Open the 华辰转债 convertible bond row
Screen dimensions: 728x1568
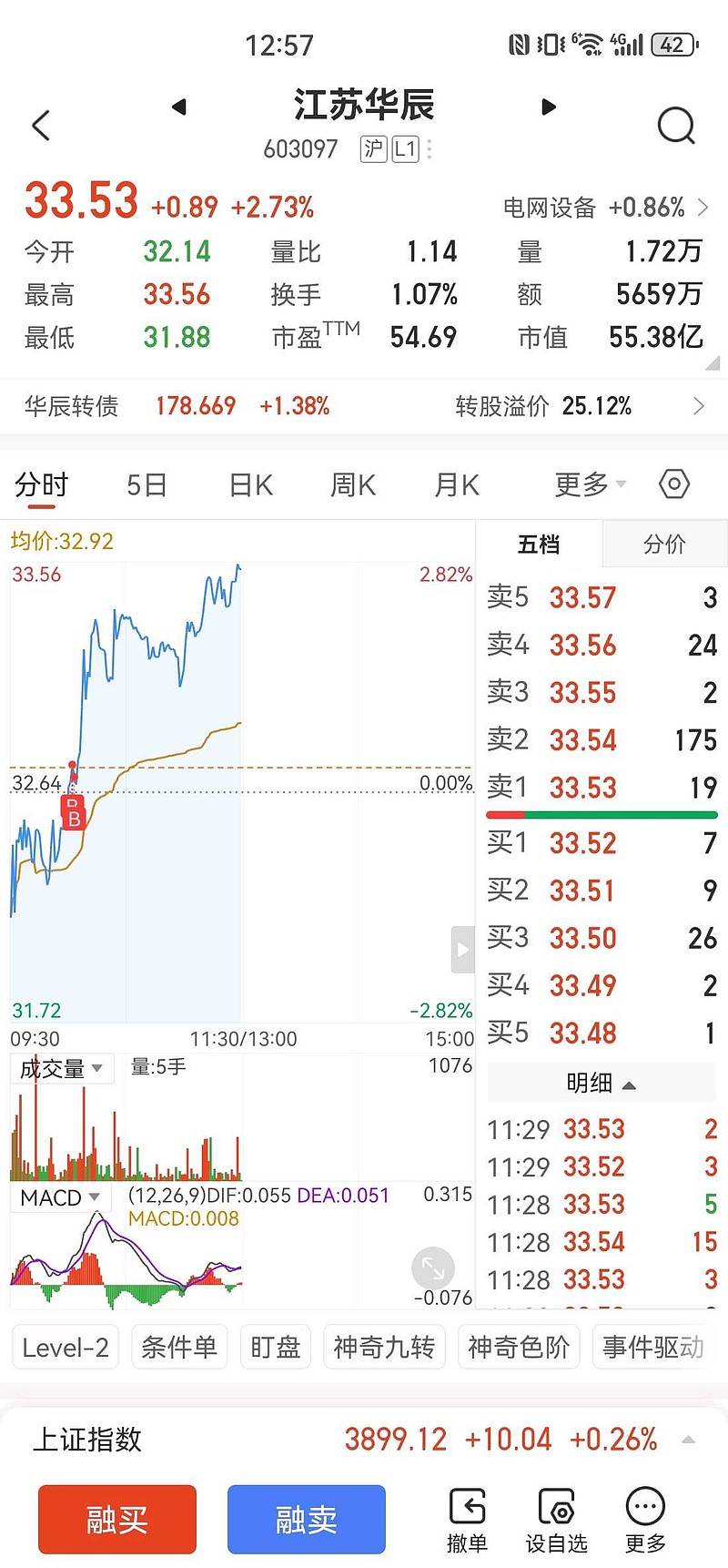click(x=364, y=406)
